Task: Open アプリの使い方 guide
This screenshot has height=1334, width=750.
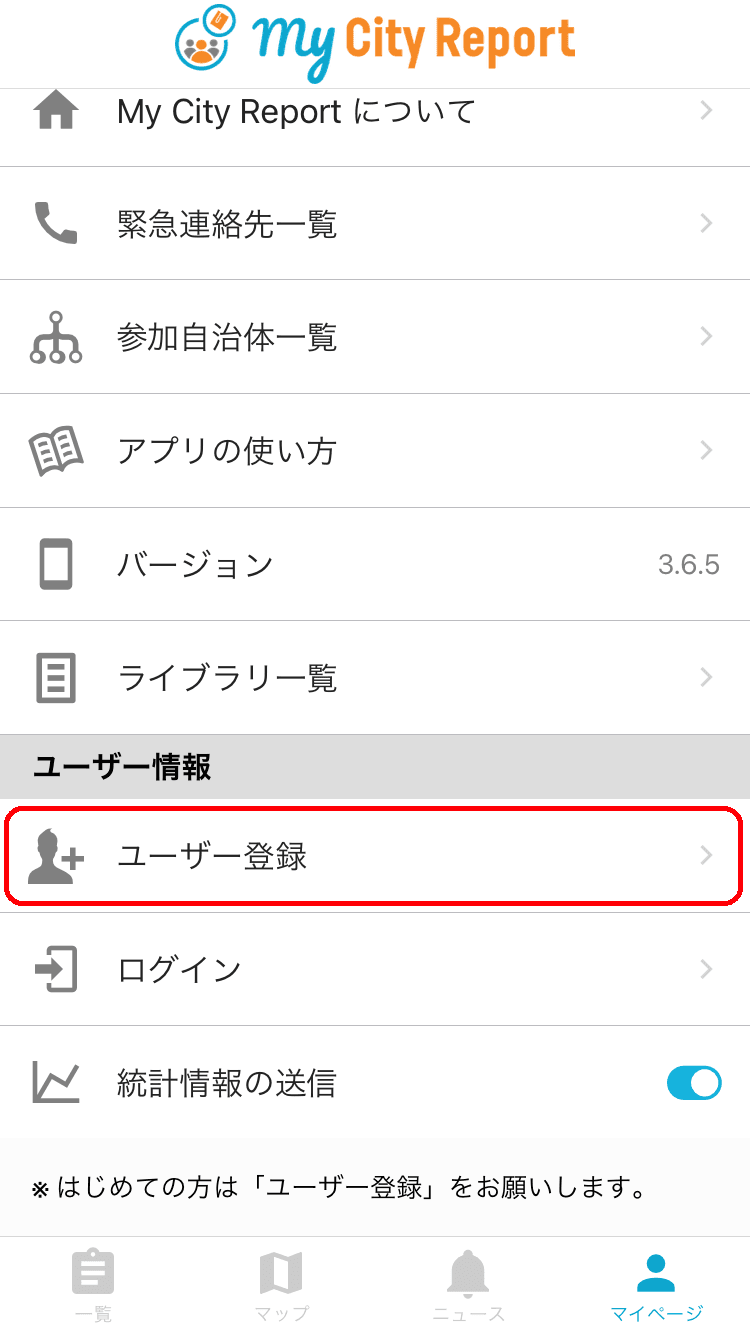Action: (x=375, y=451)
